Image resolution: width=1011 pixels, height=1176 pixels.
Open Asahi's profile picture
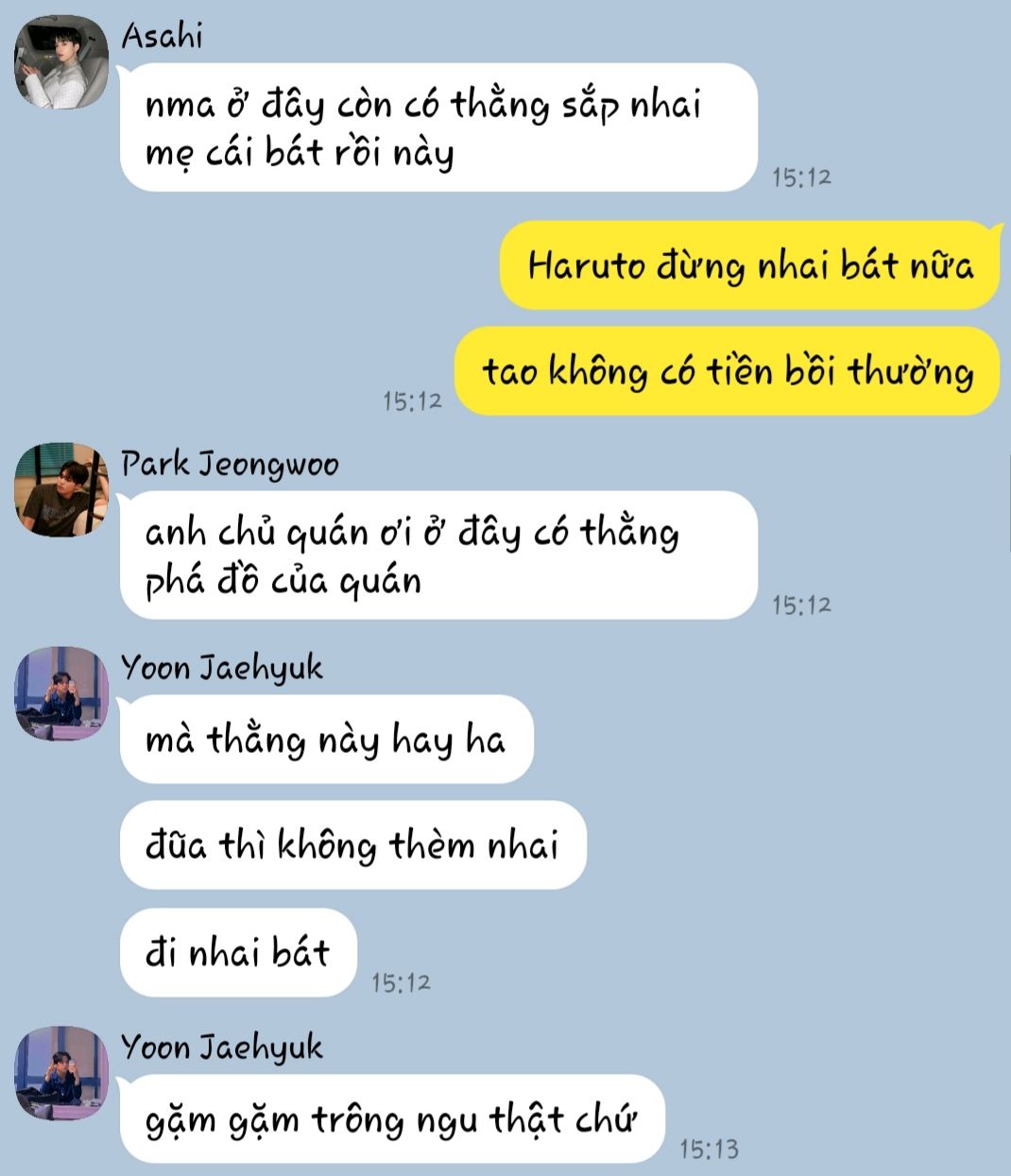(x=61, y=62)
